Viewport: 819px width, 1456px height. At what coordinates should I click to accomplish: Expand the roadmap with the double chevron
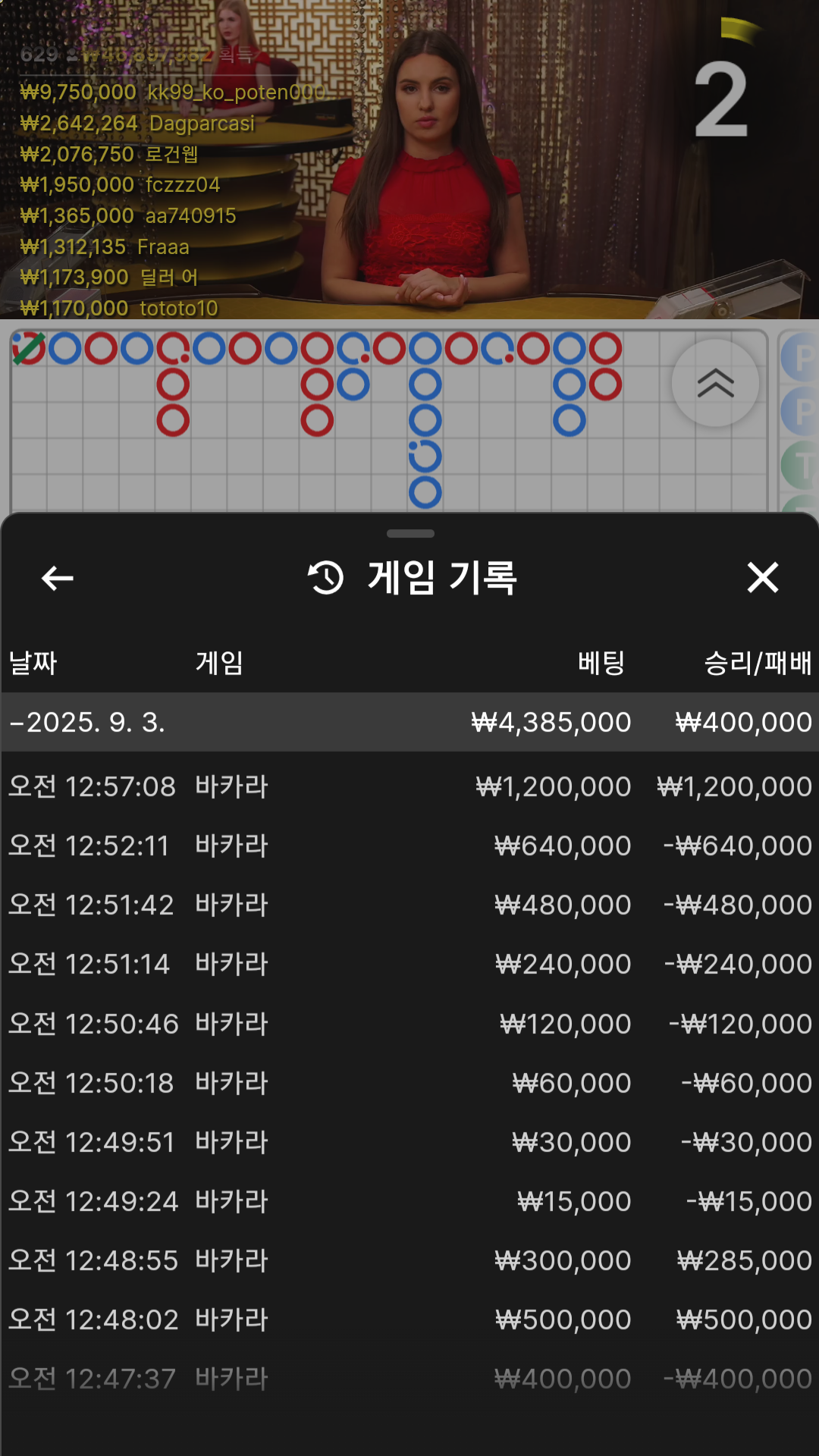715,383
